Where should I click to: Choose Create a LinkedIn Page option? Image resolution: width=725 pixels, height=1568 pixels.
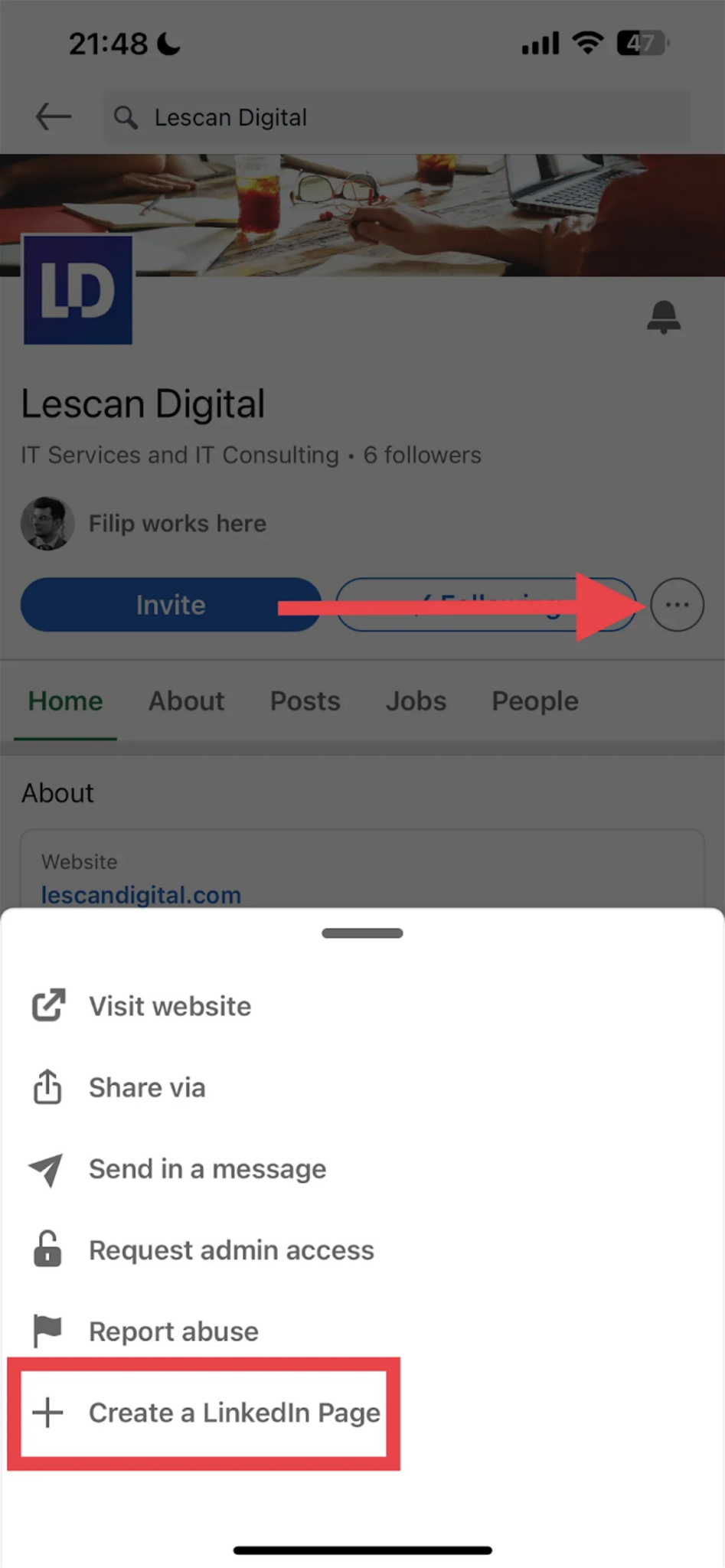[234, 1413]
